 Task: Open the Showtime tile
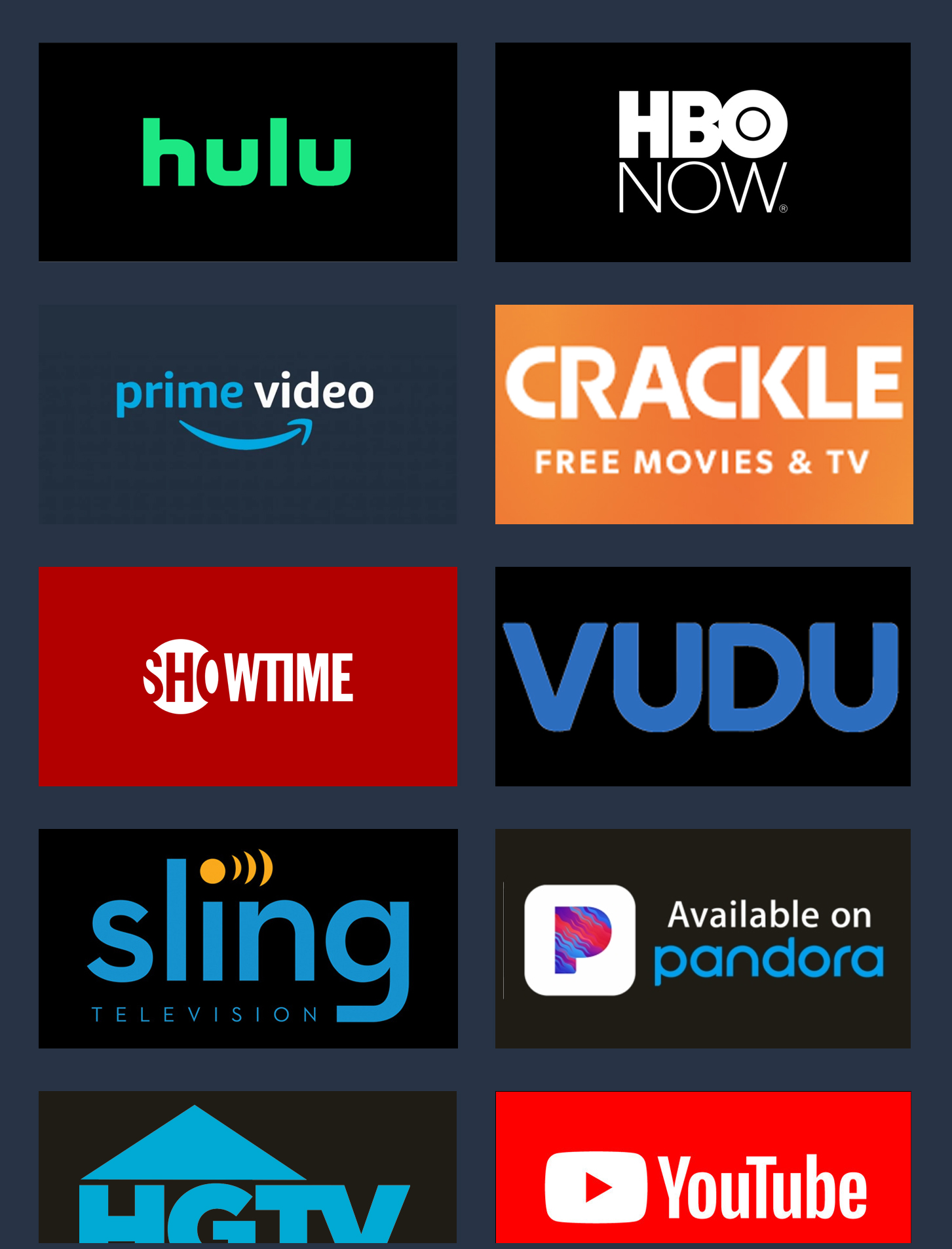pos(248,676)
